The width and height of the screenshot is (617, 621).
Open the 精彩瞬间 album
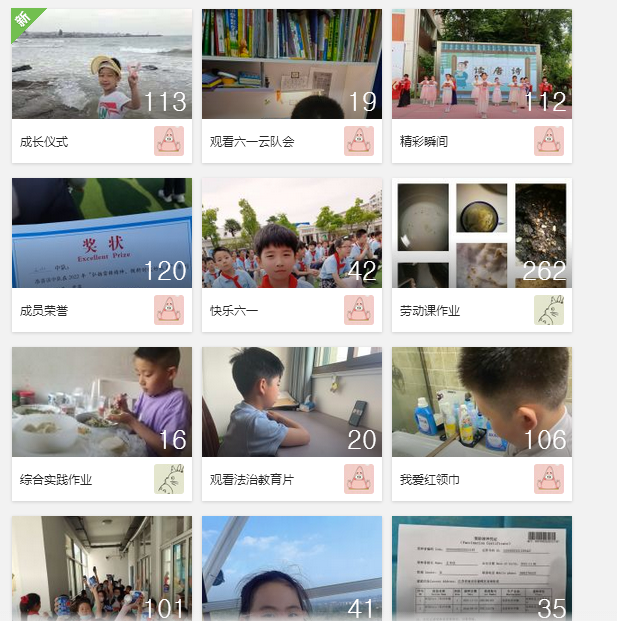[481, 65]
